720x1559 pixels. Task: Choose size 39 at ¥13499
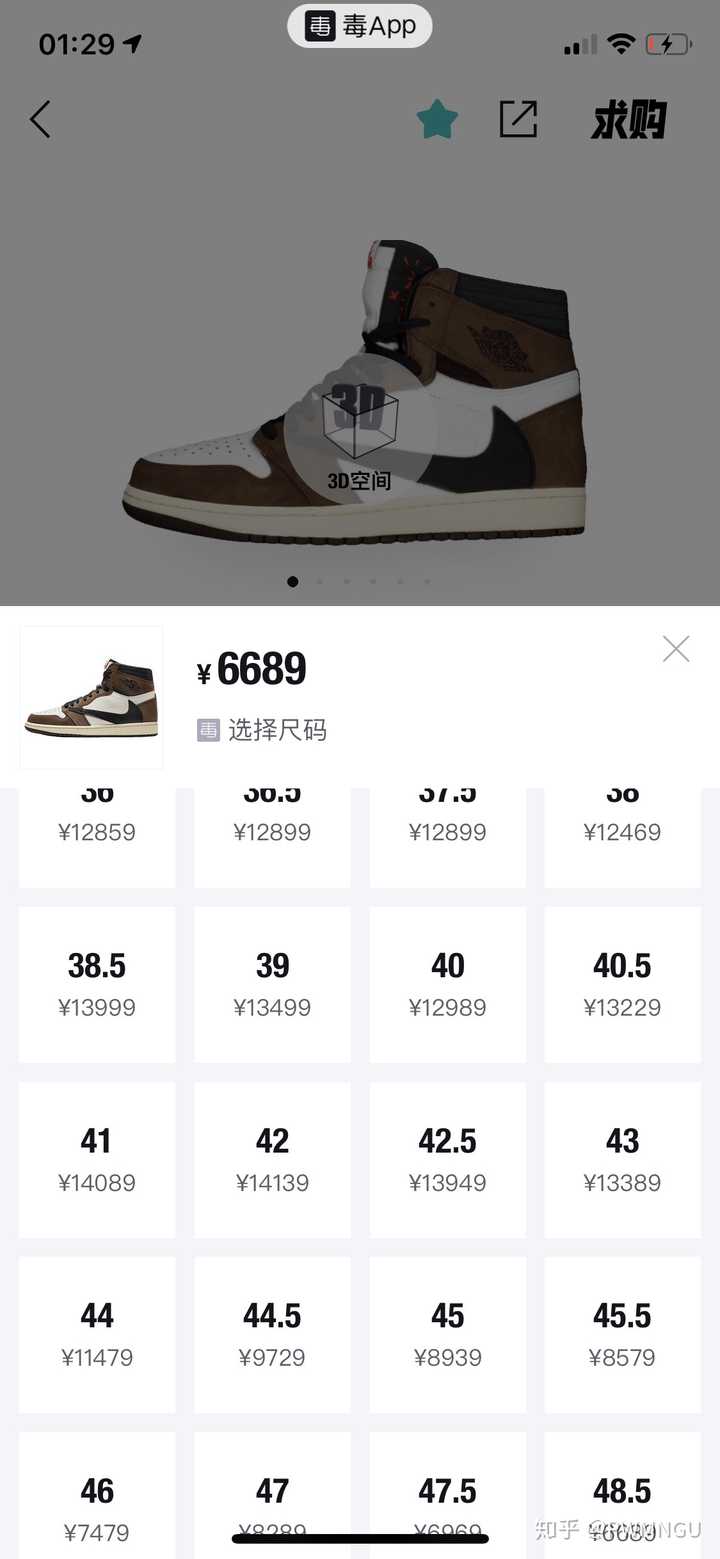tap(272, 985)
